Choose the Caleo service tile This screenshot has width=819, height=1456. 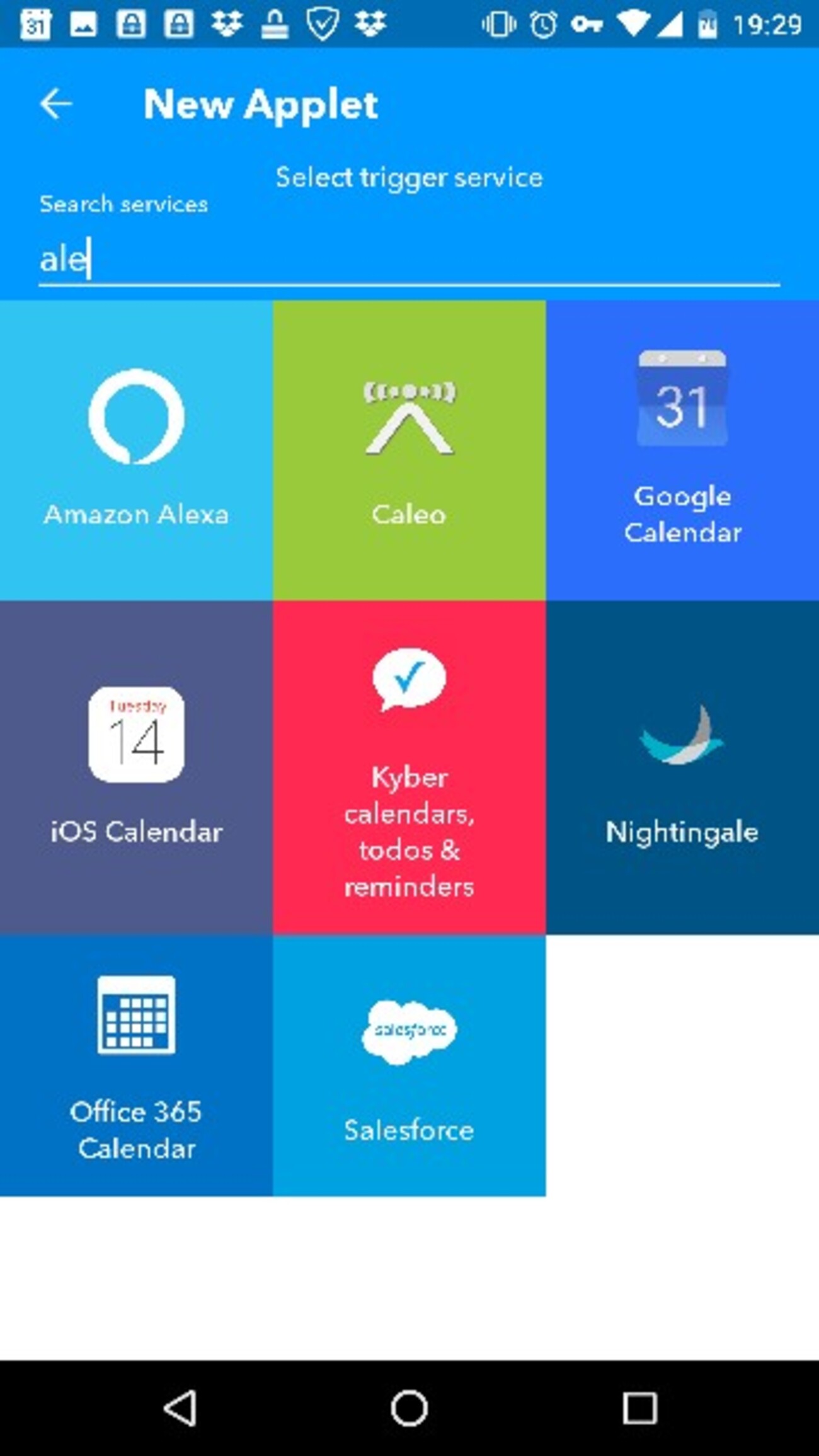[x=409, y=450]
